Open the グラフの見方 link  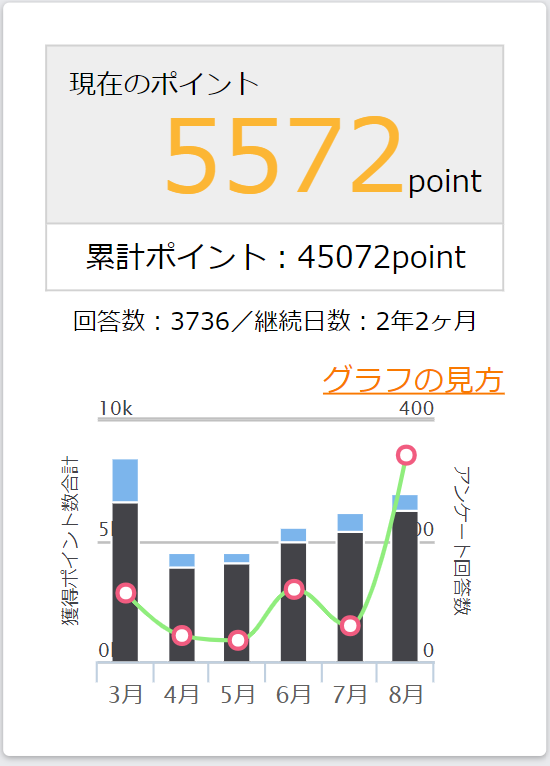pos(413,380)
